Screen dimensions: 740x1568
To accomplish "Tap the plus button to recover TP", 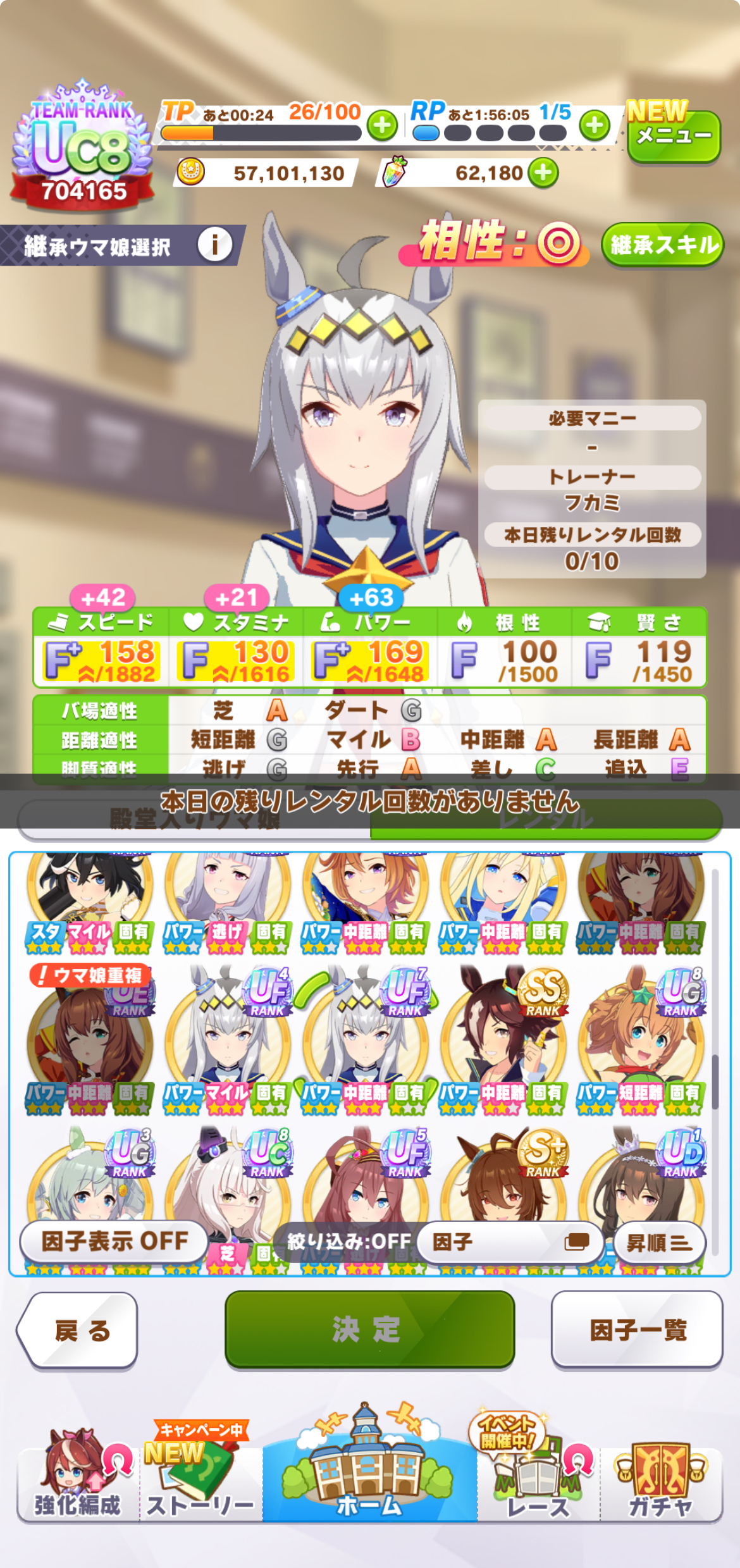I will (x=382, y=125).
